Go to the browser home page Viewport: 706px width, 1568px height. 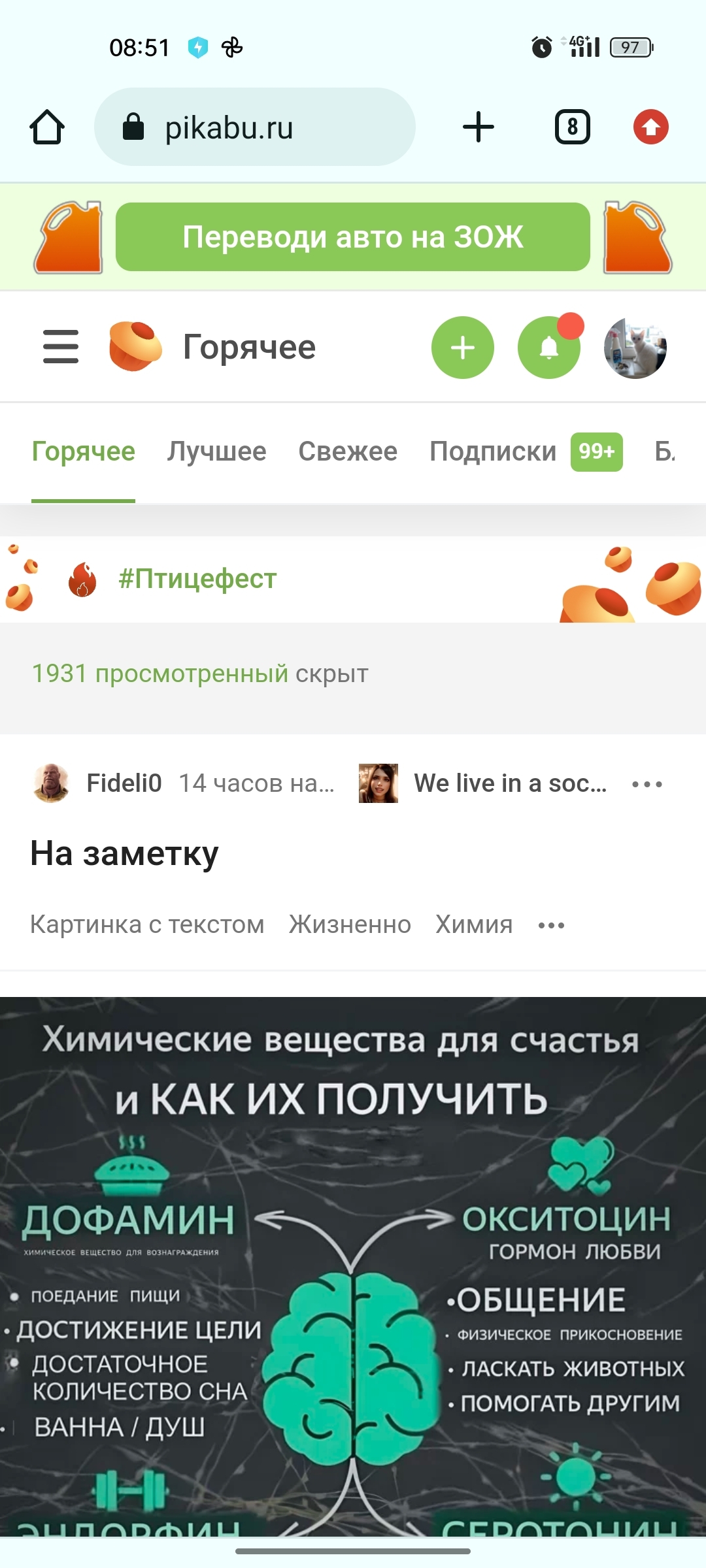pos(47,127)
